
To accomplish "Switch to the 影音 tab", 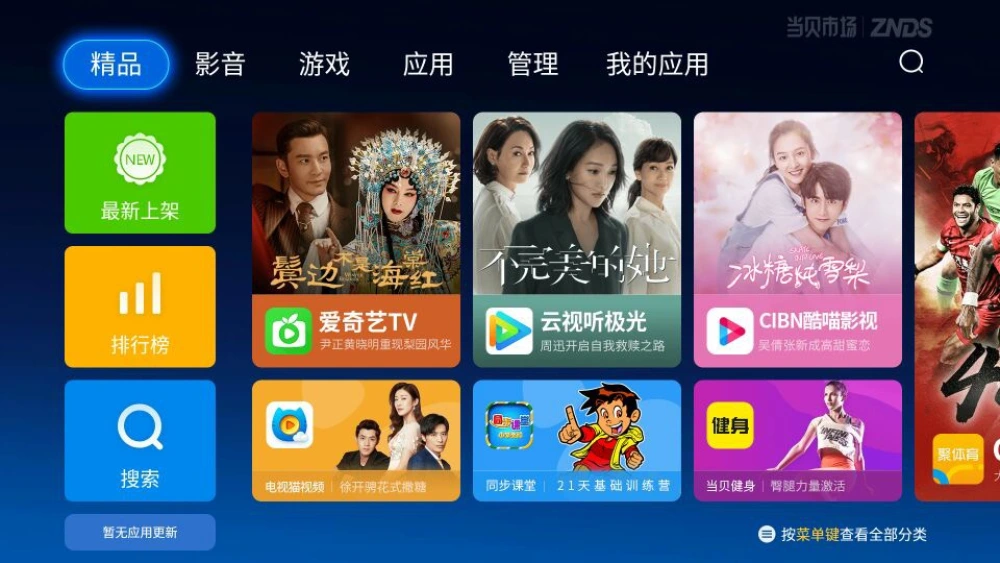I will coord(220,65).
